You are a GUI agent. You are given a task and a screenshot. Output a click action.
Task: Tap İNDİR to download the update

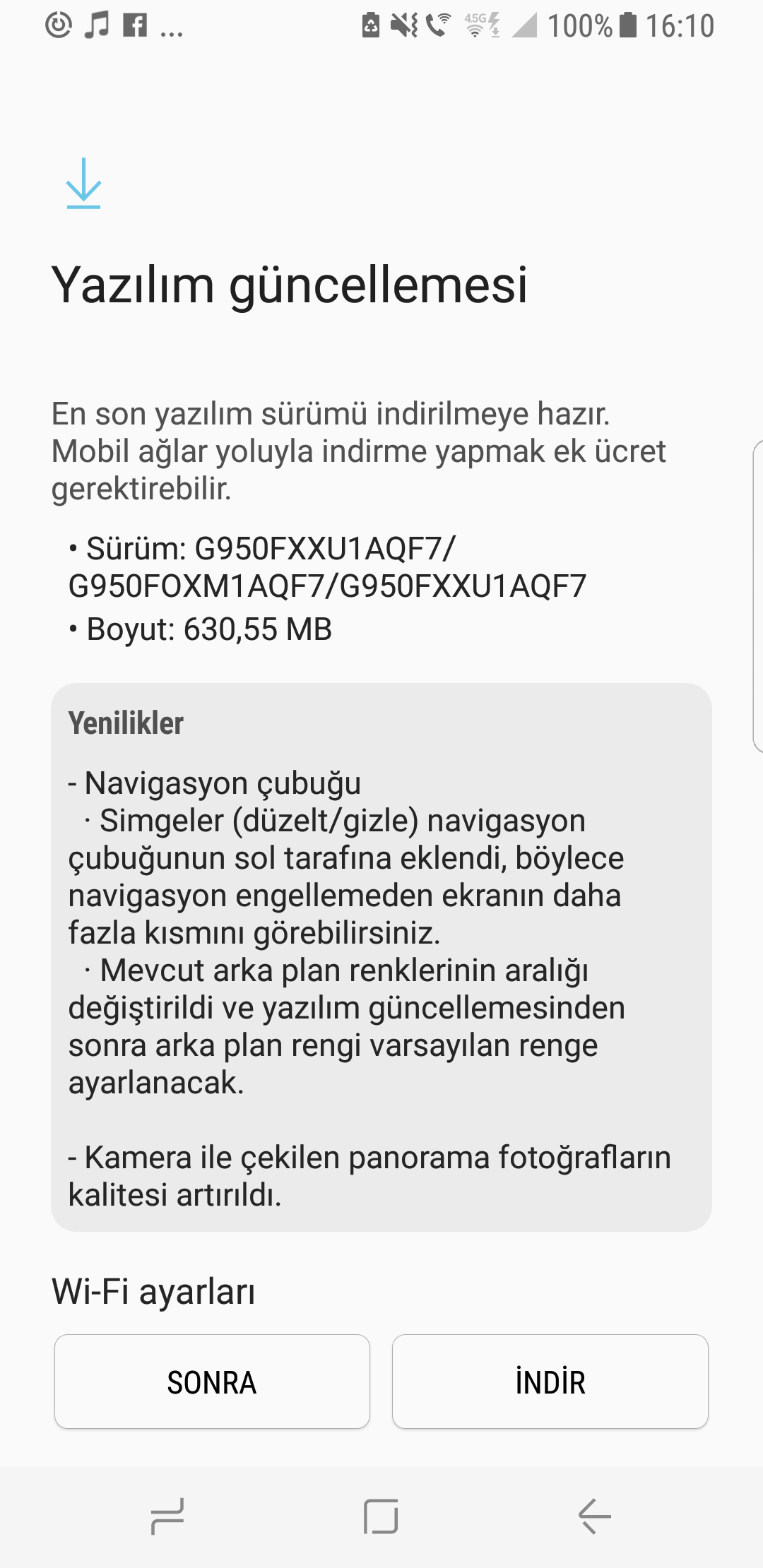point(550,1382)
